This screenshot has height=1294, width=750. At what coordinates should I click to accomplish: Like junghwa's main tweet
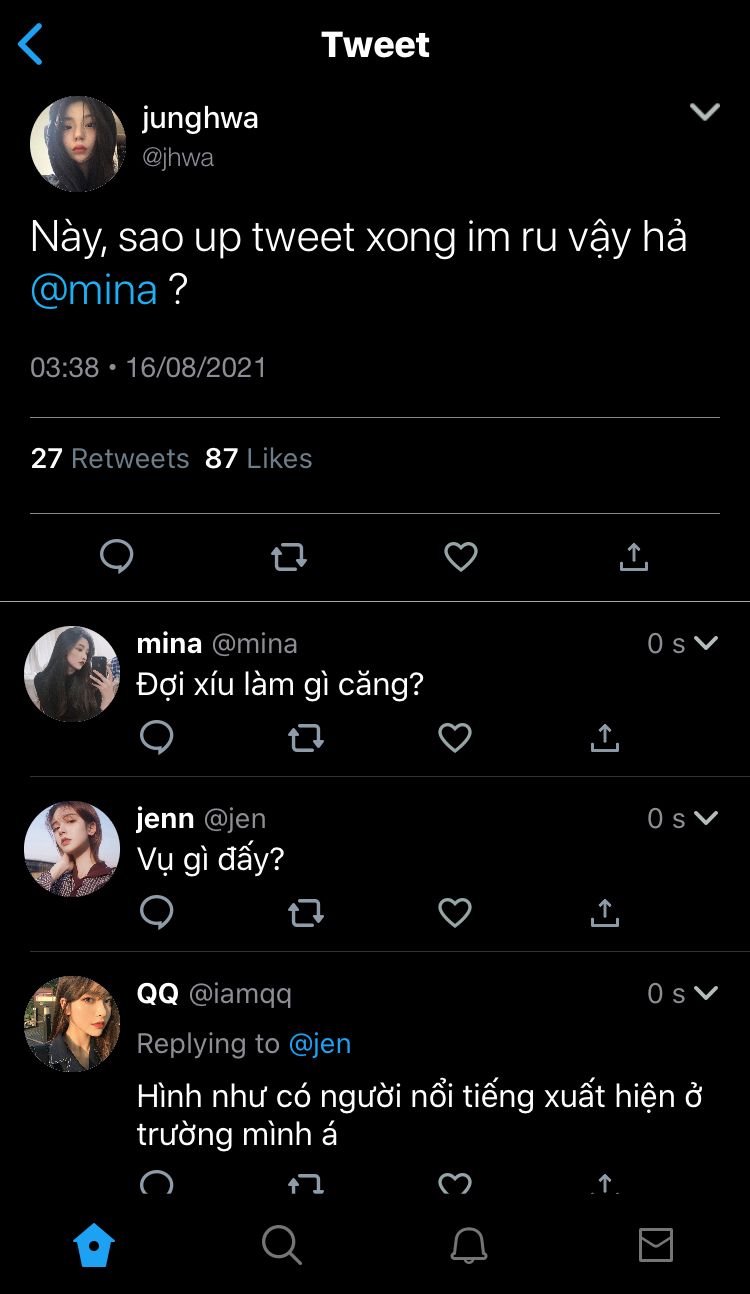[461, 557]
